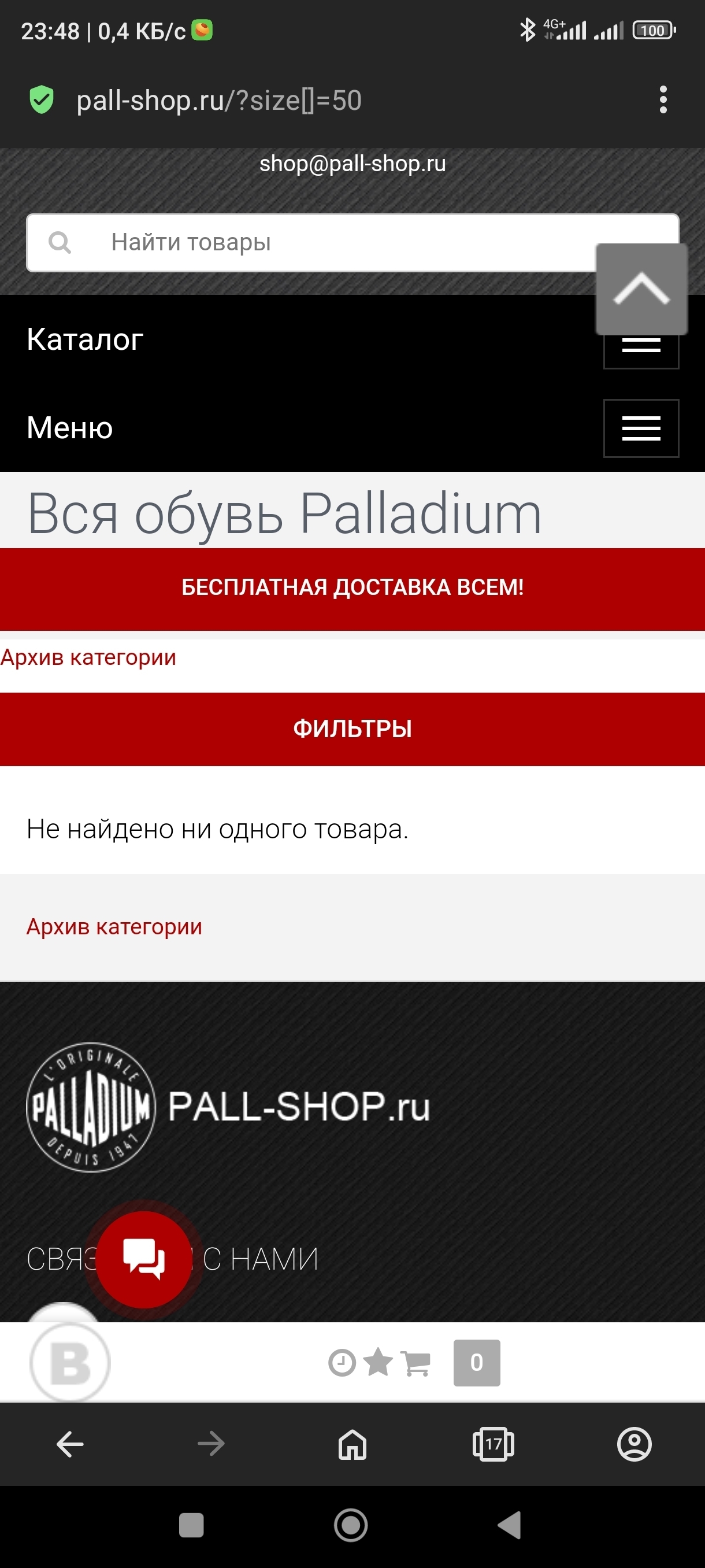Open the browser home page

coord(352,1444)
